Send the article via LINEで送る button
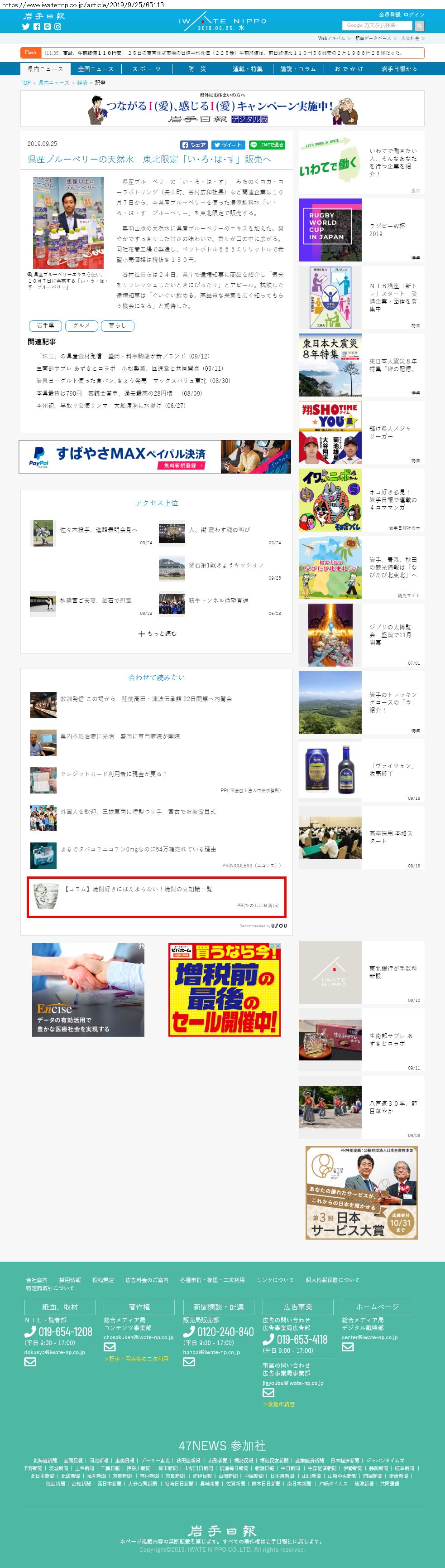The image size is (445, 1568). coord(267,145)
